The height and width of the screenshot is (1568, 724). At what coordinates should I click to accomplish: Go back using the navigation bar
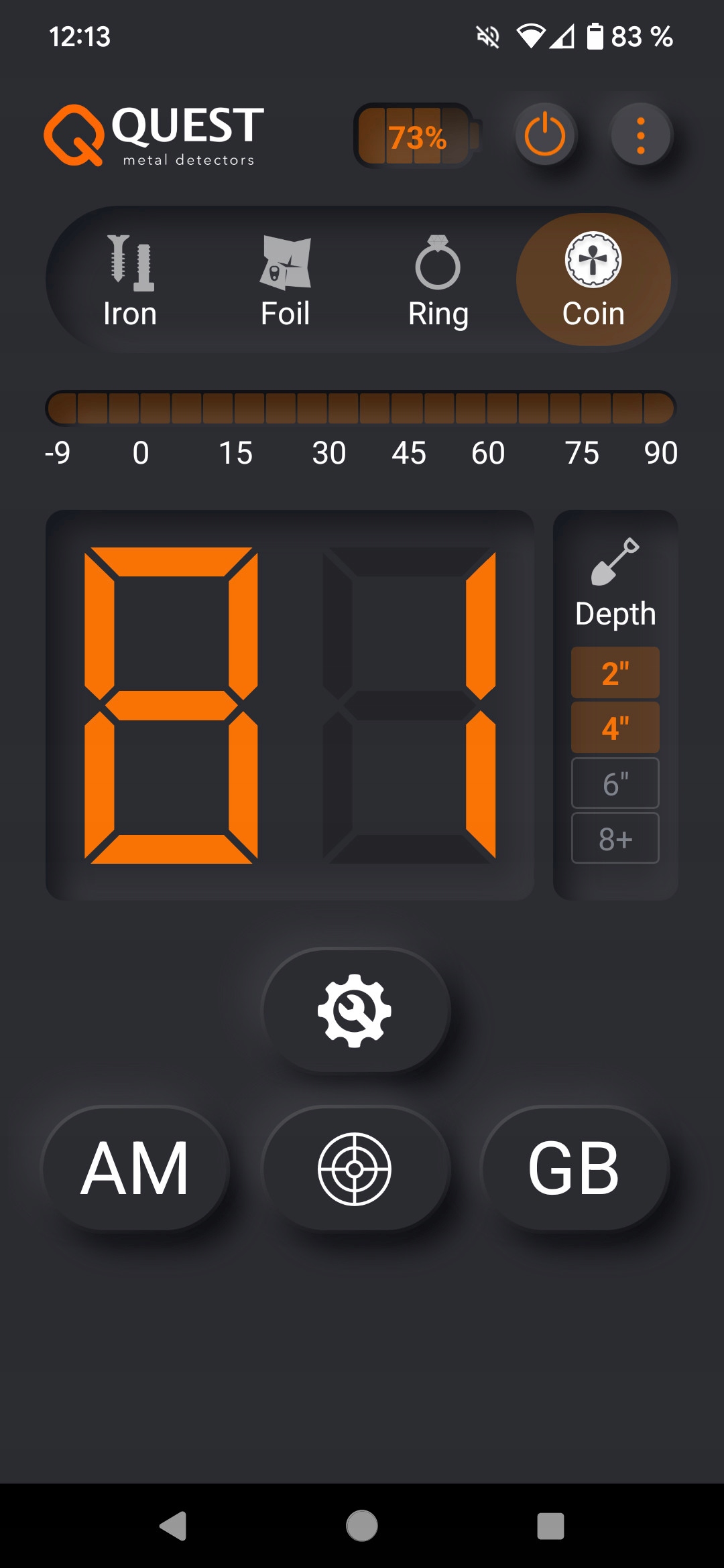coord(174,1526)
